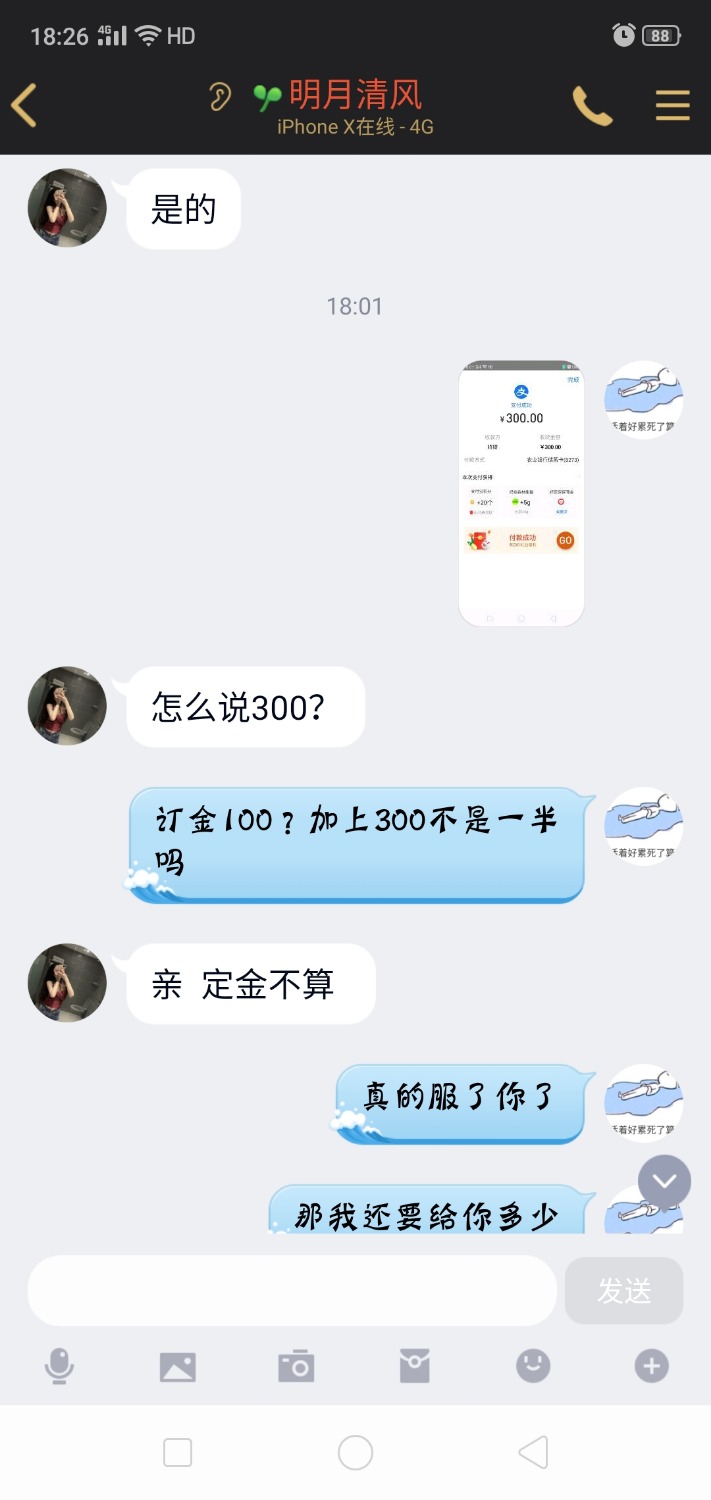Tap the 发送 send button
Image resolution: width=711 pixels, height=1500 pixels.
624,1291
